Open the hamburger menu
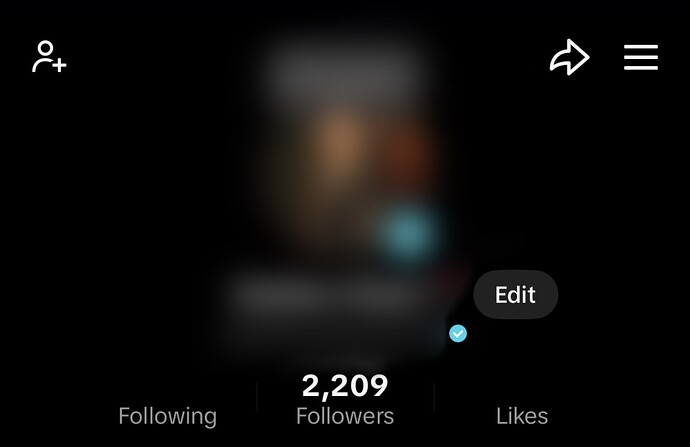The width and height of the screenshot is (690, 447). click(x=641, y=57)
